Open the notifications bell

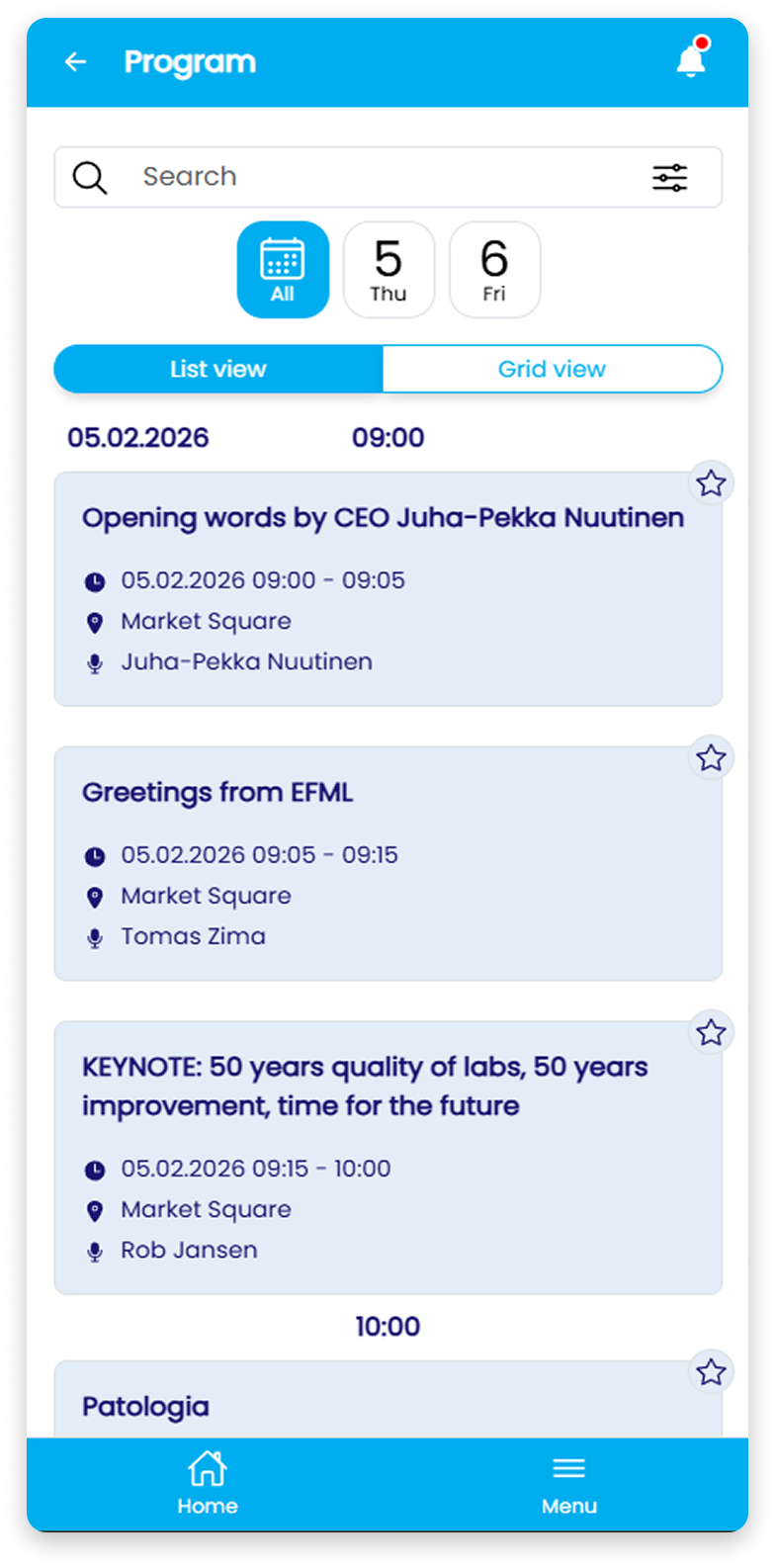690,59
